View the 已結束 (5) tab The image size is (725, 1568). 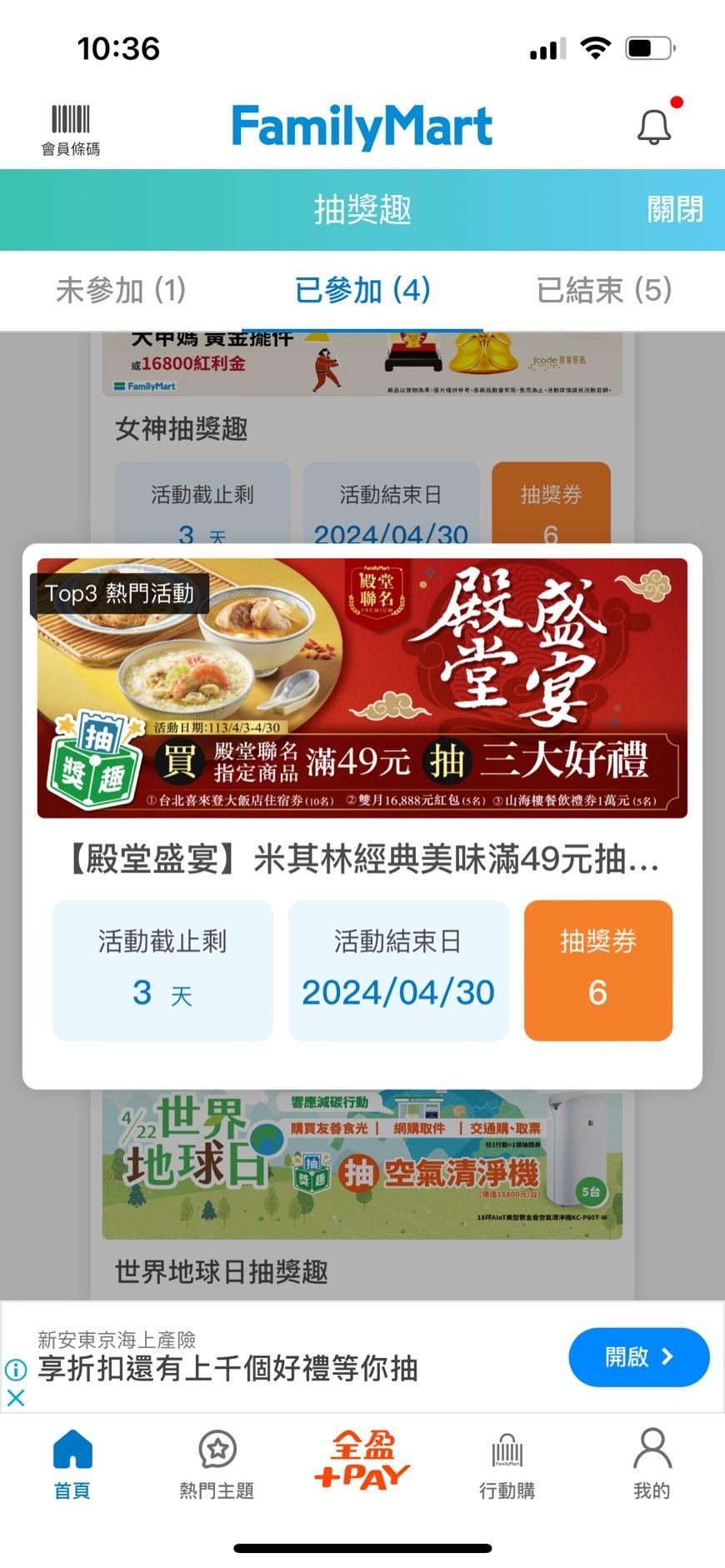[x=604, y=290]
